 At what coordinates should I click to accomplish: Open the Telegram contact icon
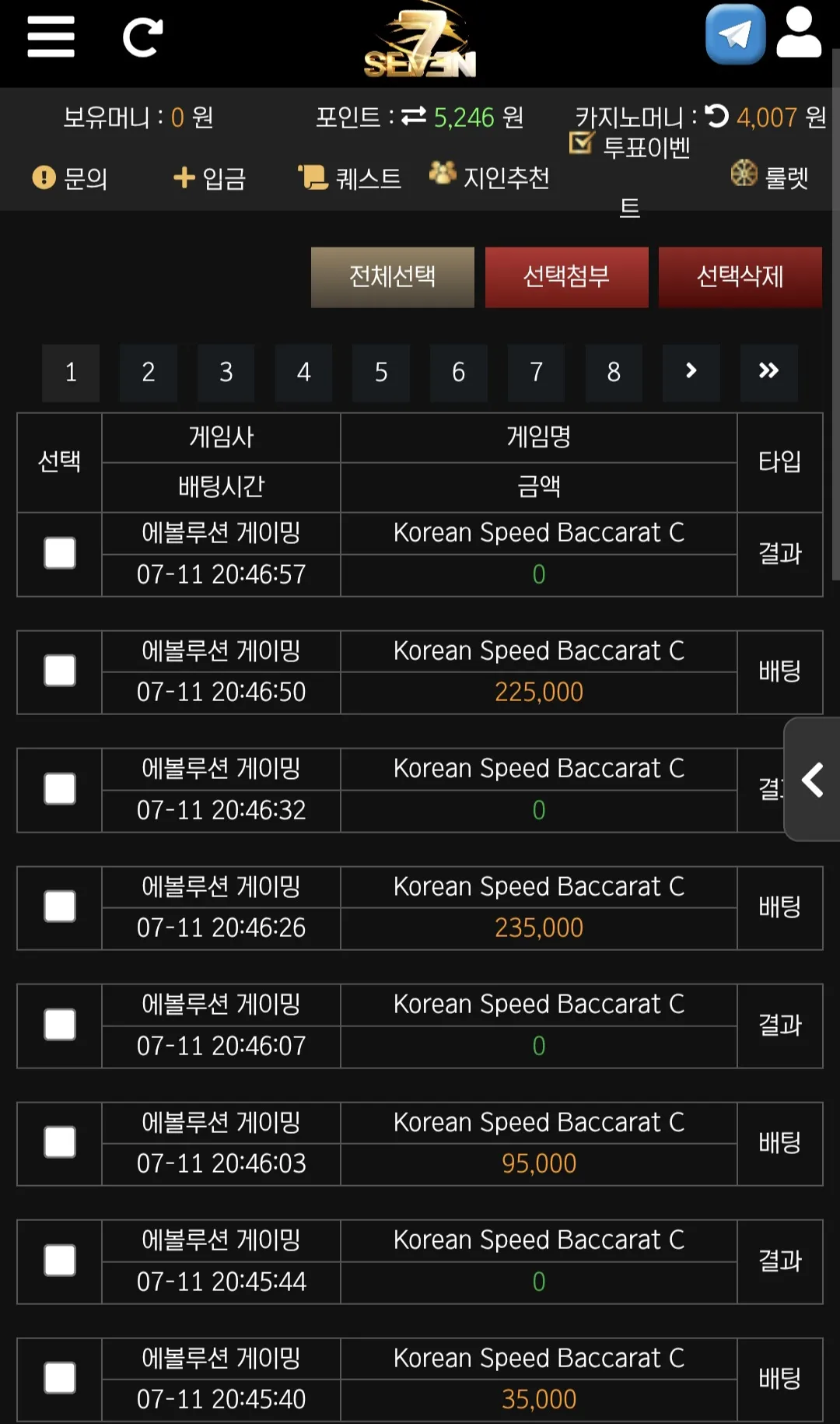pos(735,34)
